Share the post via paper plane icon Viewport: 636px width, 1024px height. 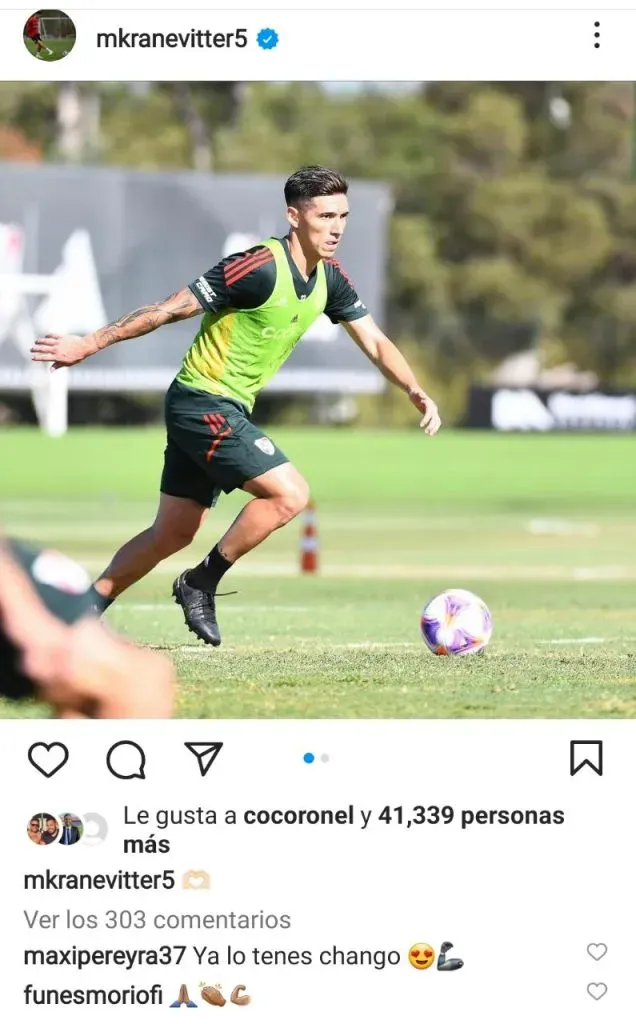(x=204, y=759)
